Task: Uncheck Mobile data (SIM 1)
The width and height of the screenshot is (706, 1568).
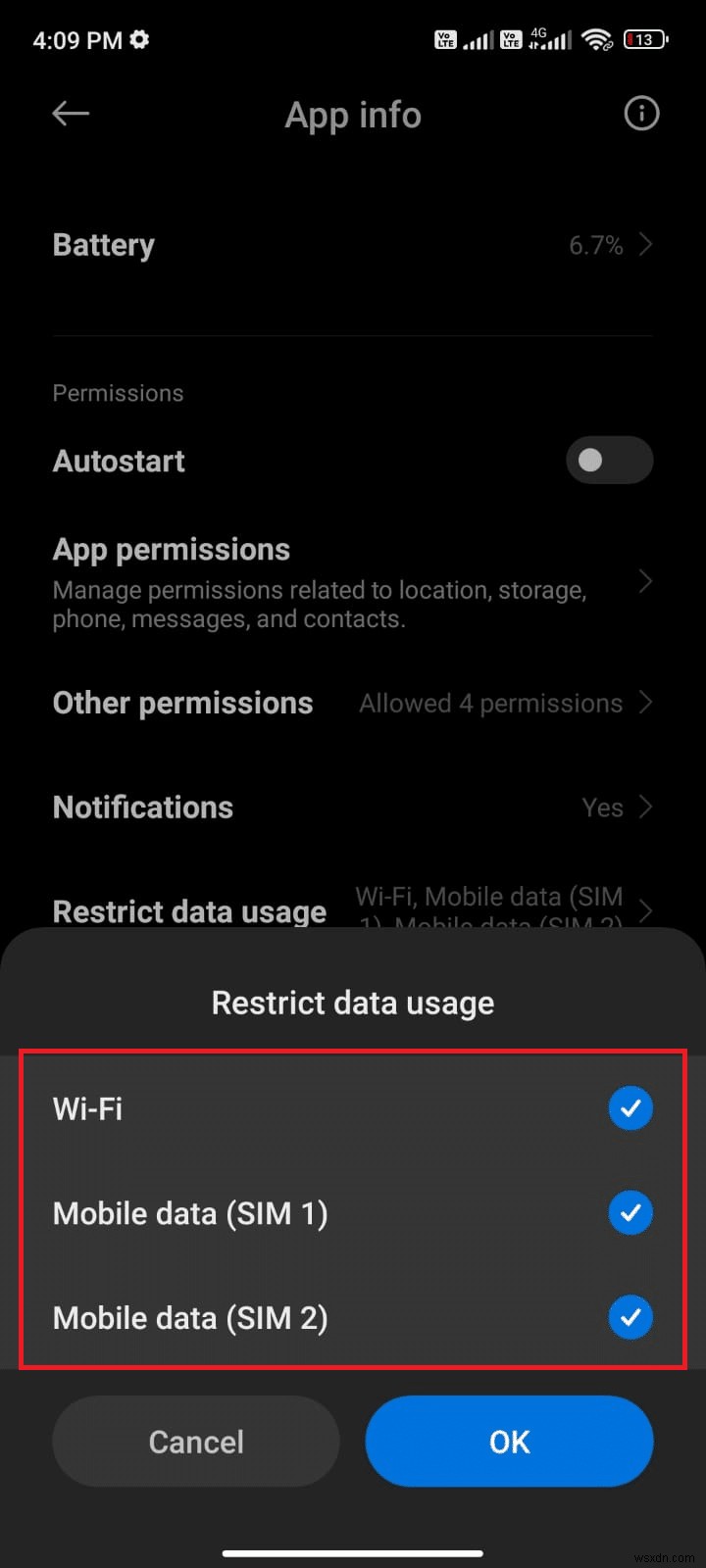Action: (x=630, y=1213)
